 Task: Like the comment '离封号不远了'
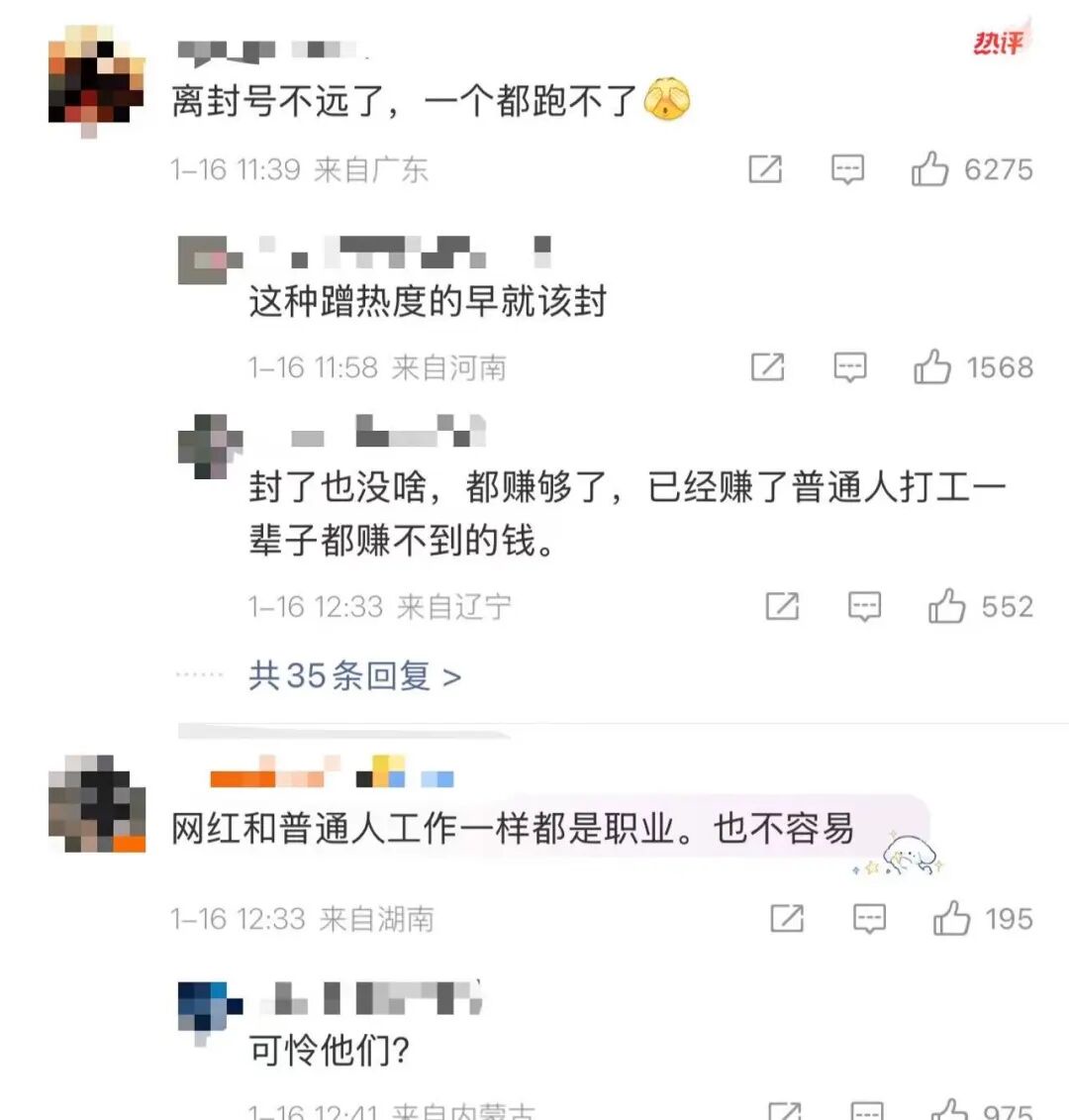[930, 170]
